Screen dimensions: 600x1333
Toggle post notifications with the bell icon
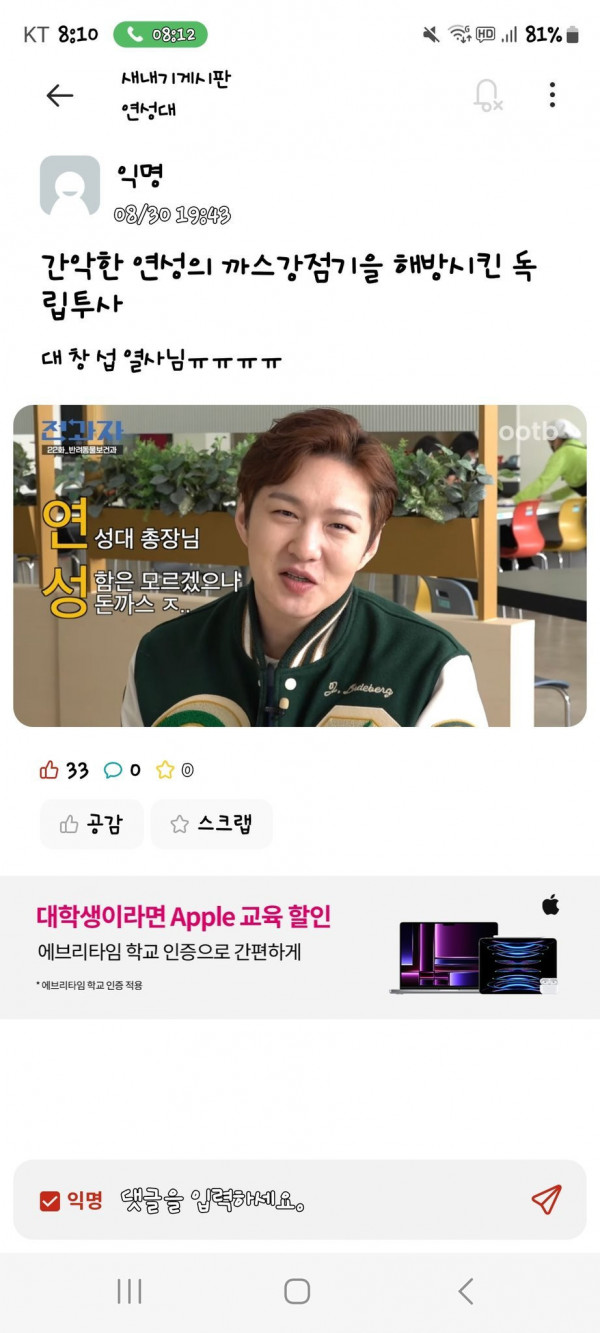[487, 95]
